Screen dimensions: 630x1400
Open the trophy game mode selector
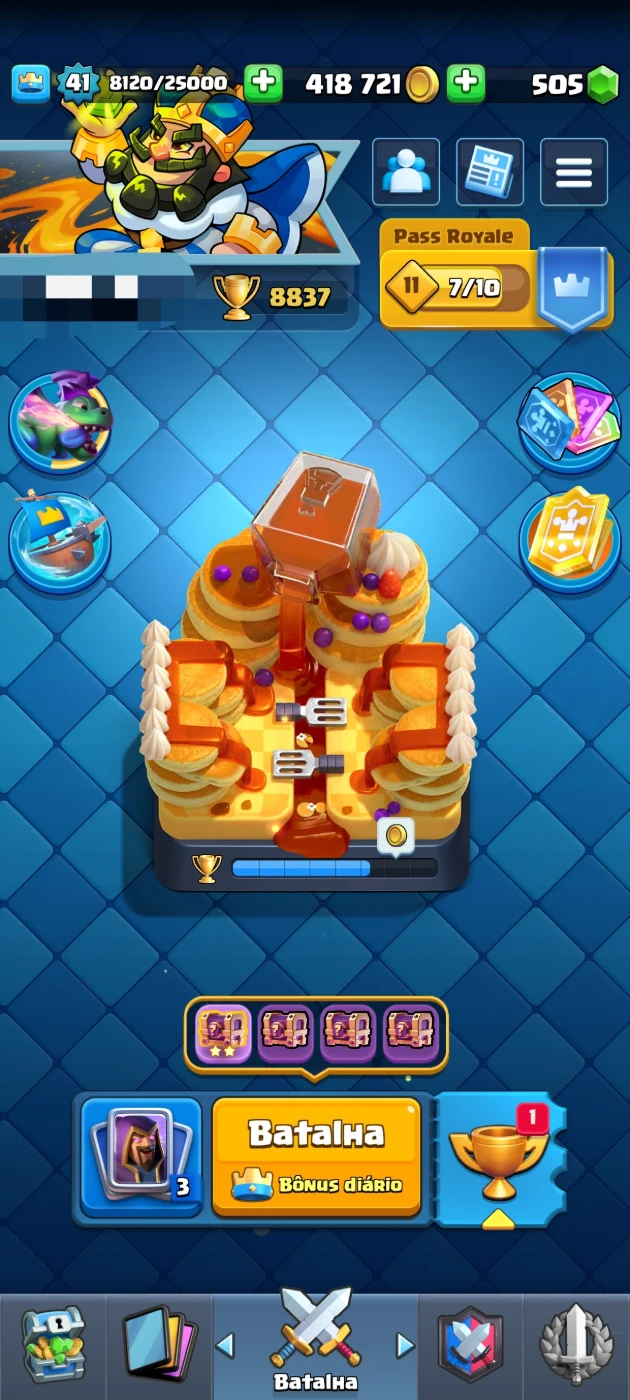coord(500,1158)
